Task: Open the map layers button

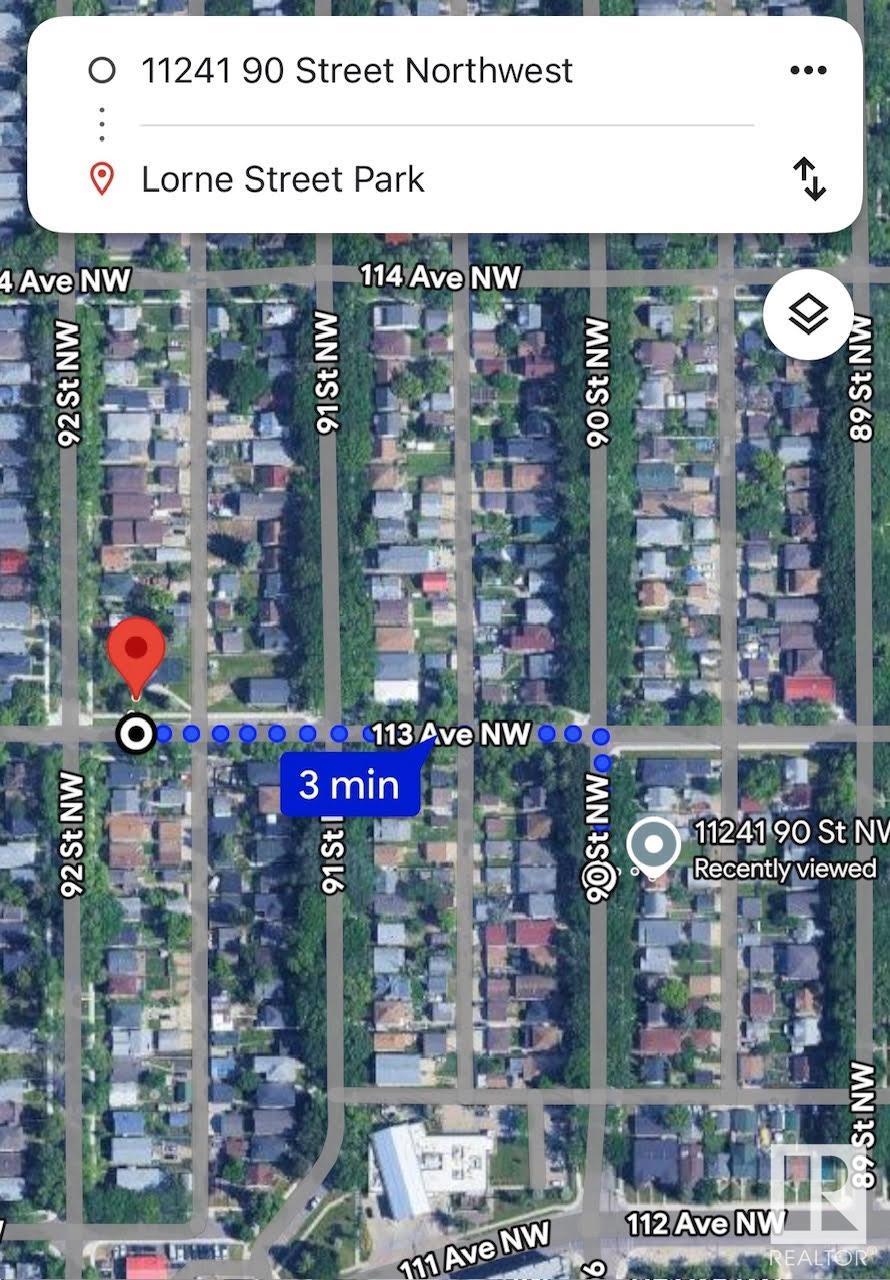Action: click(808, 315)
